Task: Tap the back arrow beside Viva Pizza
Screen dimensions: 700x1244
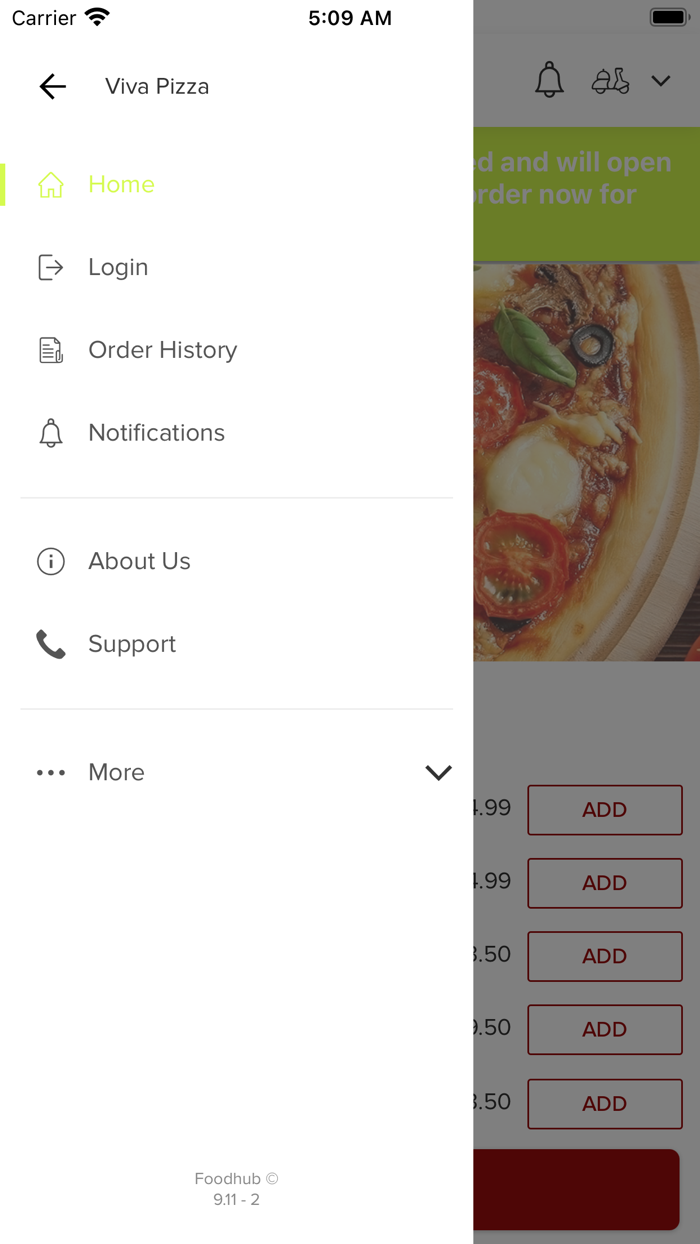Action: tap(53, 87)
